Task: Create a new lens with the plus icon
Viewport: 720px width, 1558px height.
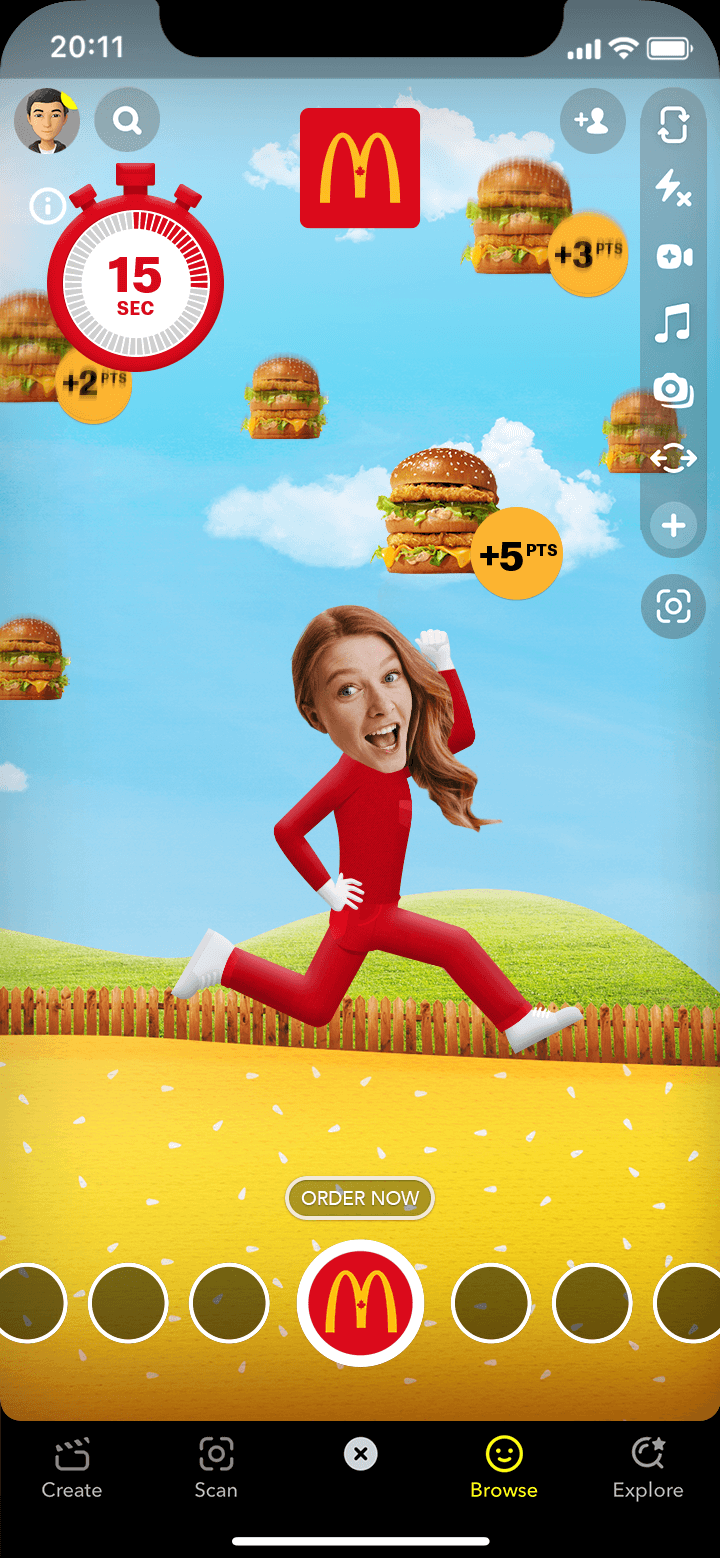Action: coord(673,526)
